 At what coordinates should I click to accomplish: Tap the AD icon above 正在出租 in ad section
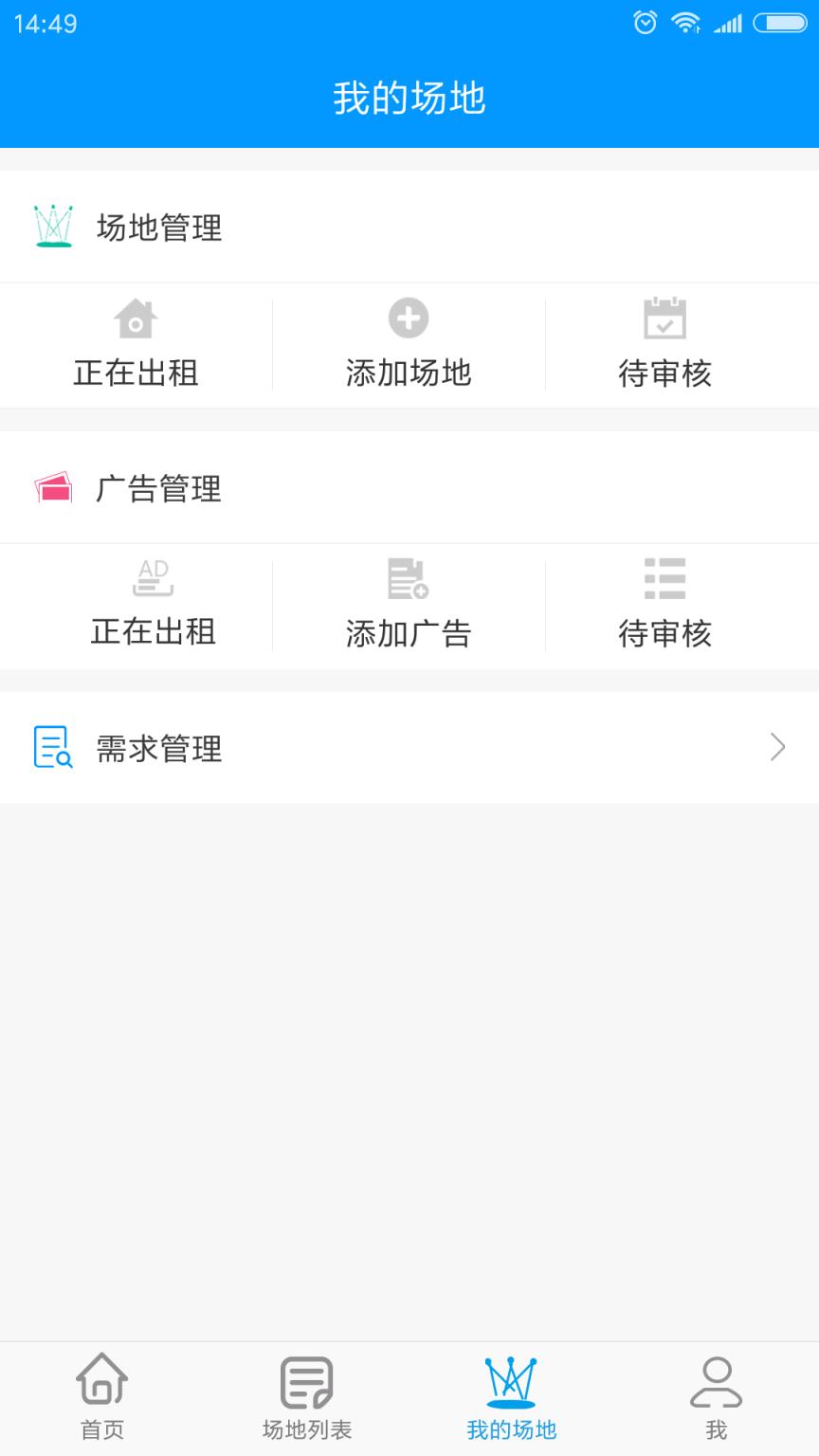[x=153, y=579]
